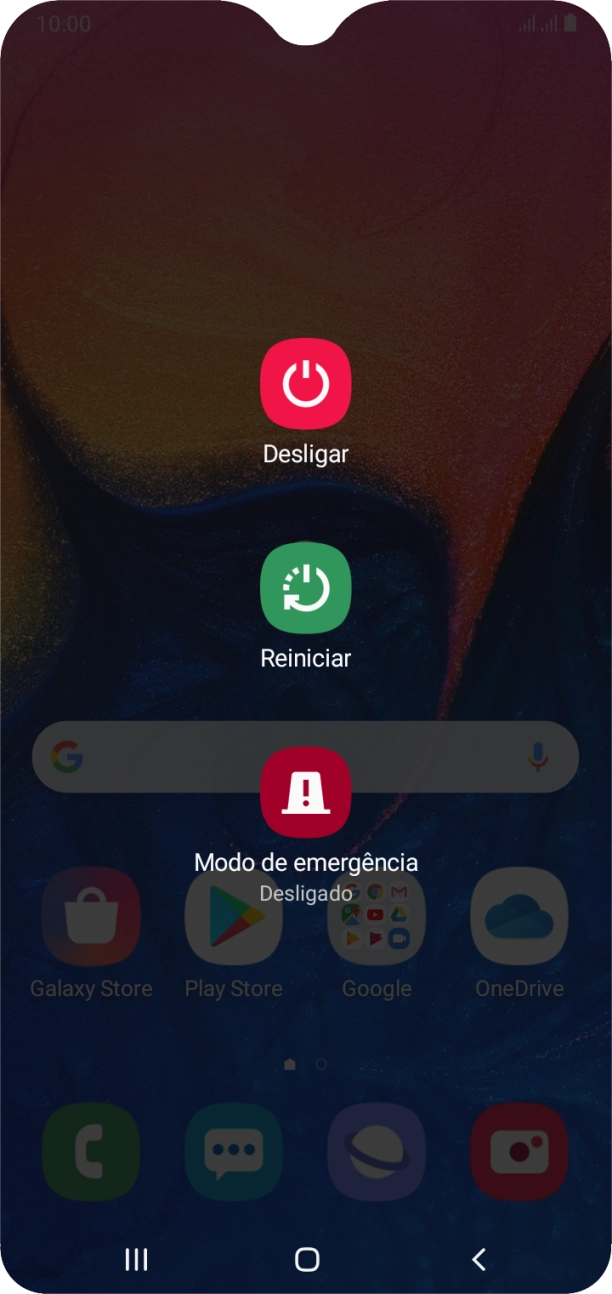The image size is (612, 1294).
Task: Tap the navigation bar back button
Action: (x=478, y=1259)
